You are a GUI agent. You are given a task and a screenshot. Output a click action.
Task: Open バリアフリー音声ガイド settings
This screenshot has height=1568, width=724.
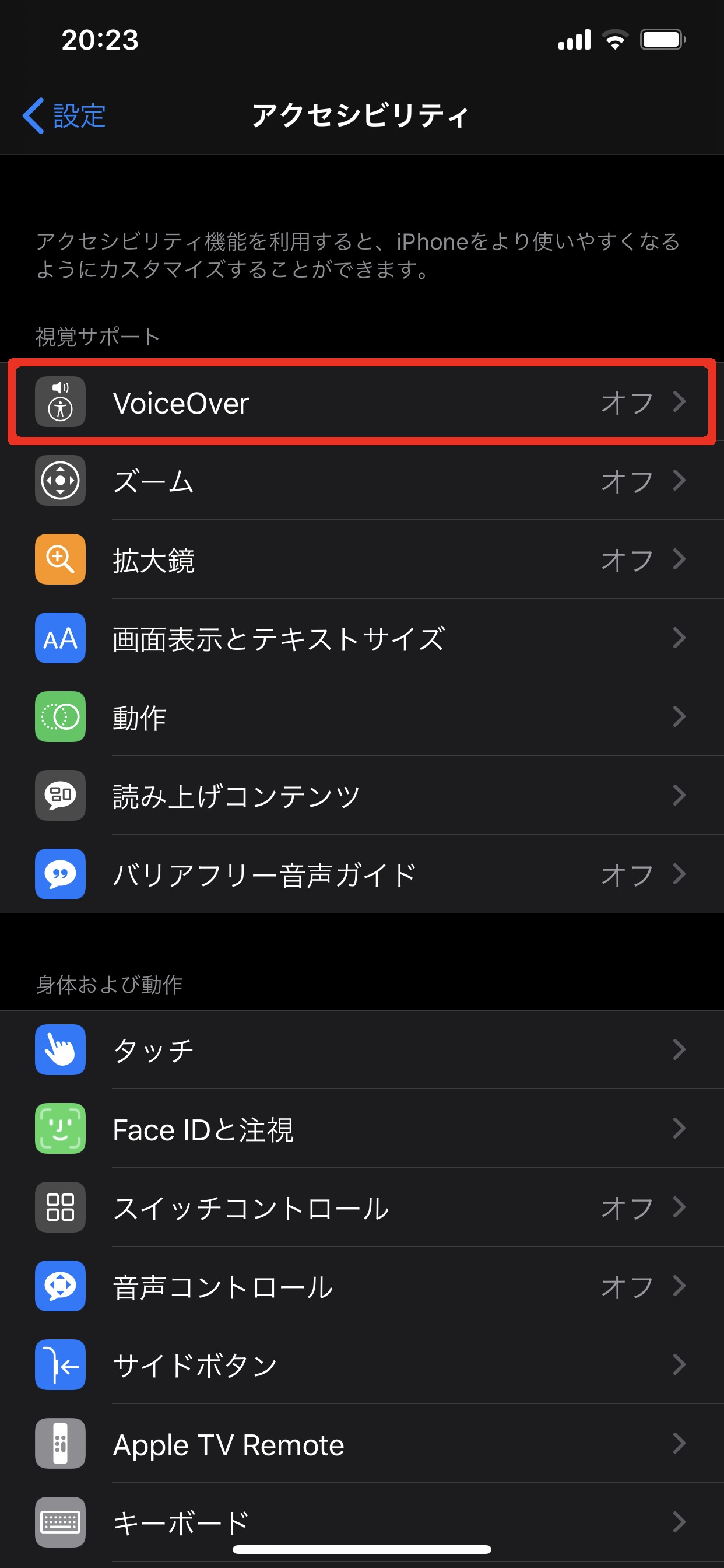[361, 874]
